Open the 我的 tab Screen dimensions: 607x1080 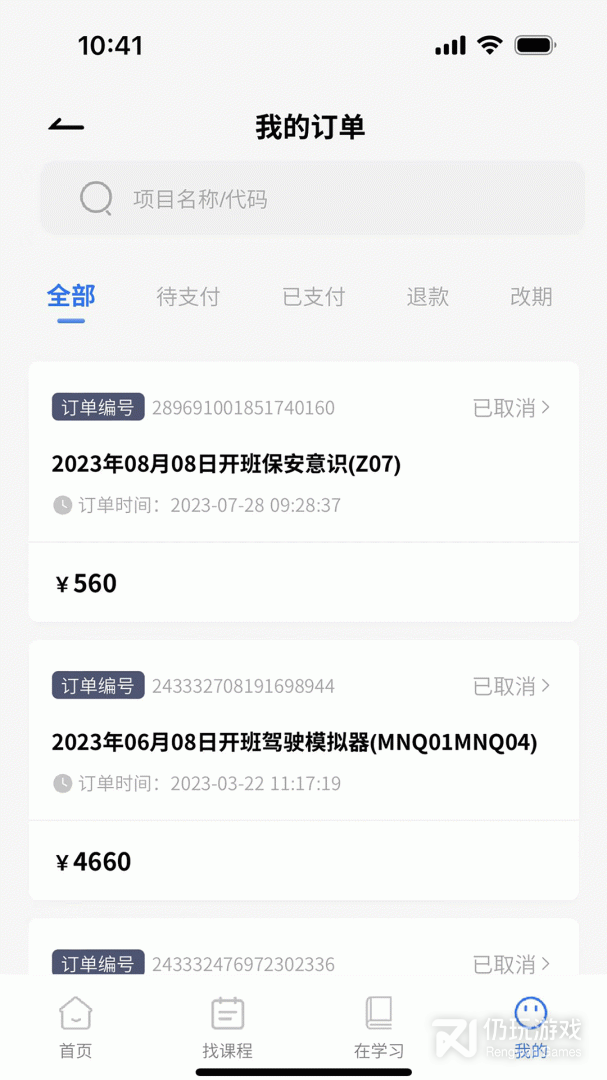[x=530, y=1027]
